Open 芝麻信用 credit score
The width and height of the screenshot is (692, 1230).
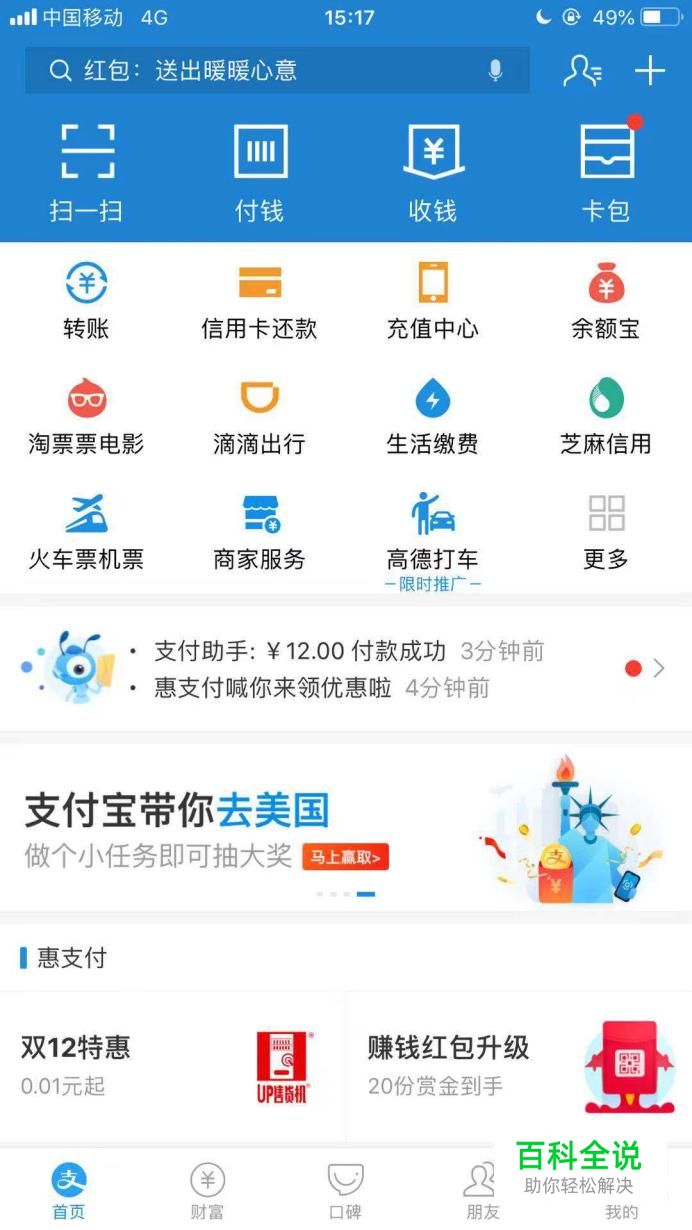pos(606,416)
